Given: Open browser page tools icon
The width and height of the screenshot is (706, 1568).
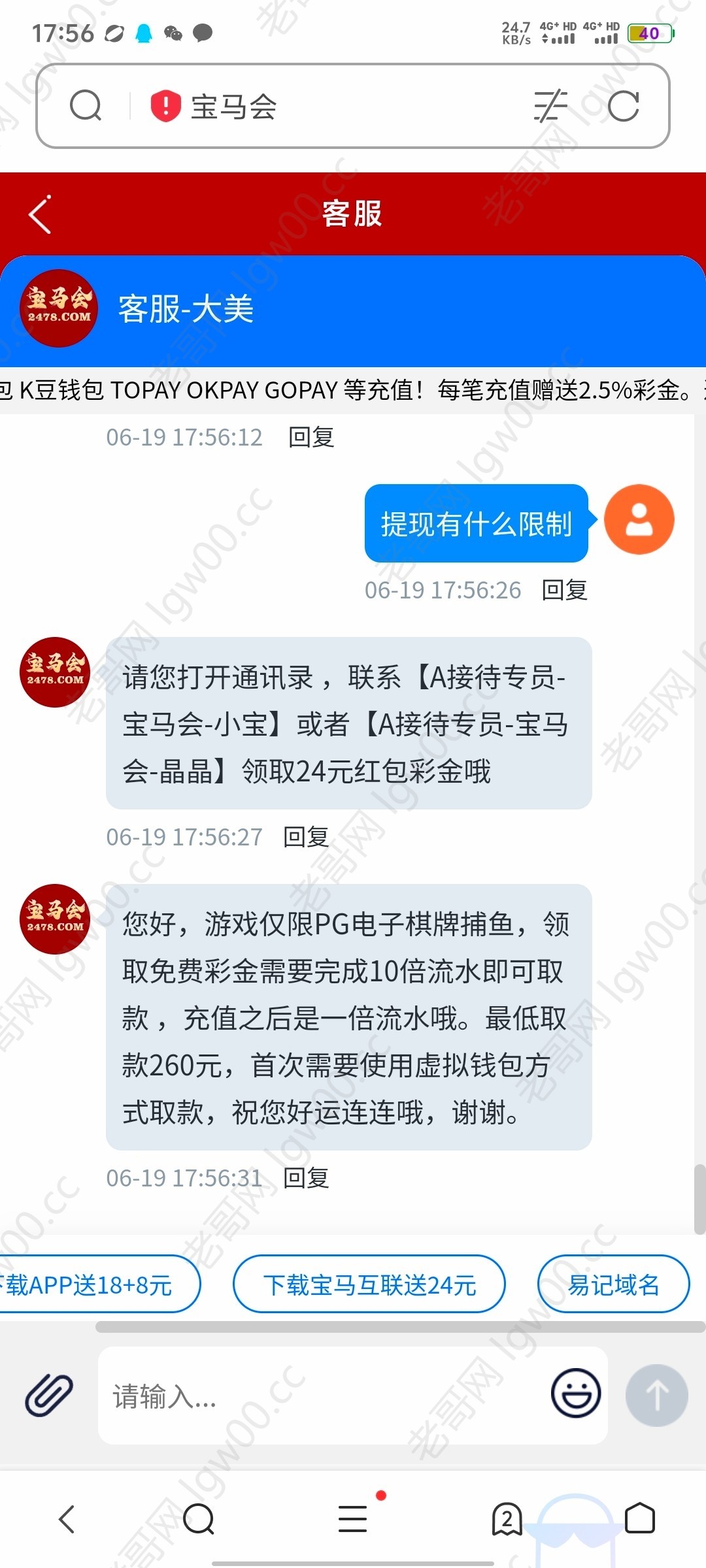Looking at the screenshot, I should pyautogui.click(x=550, y=106).
